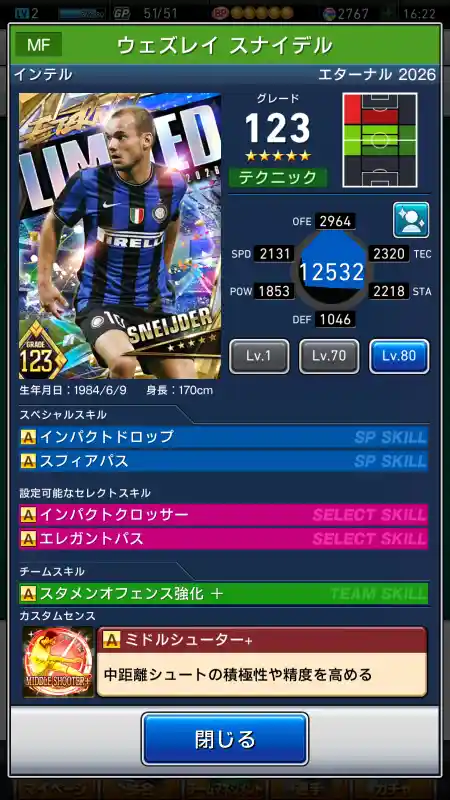Enlarge the Sneijder player card image
Screen dimensions: 450x800
(120, 236)
